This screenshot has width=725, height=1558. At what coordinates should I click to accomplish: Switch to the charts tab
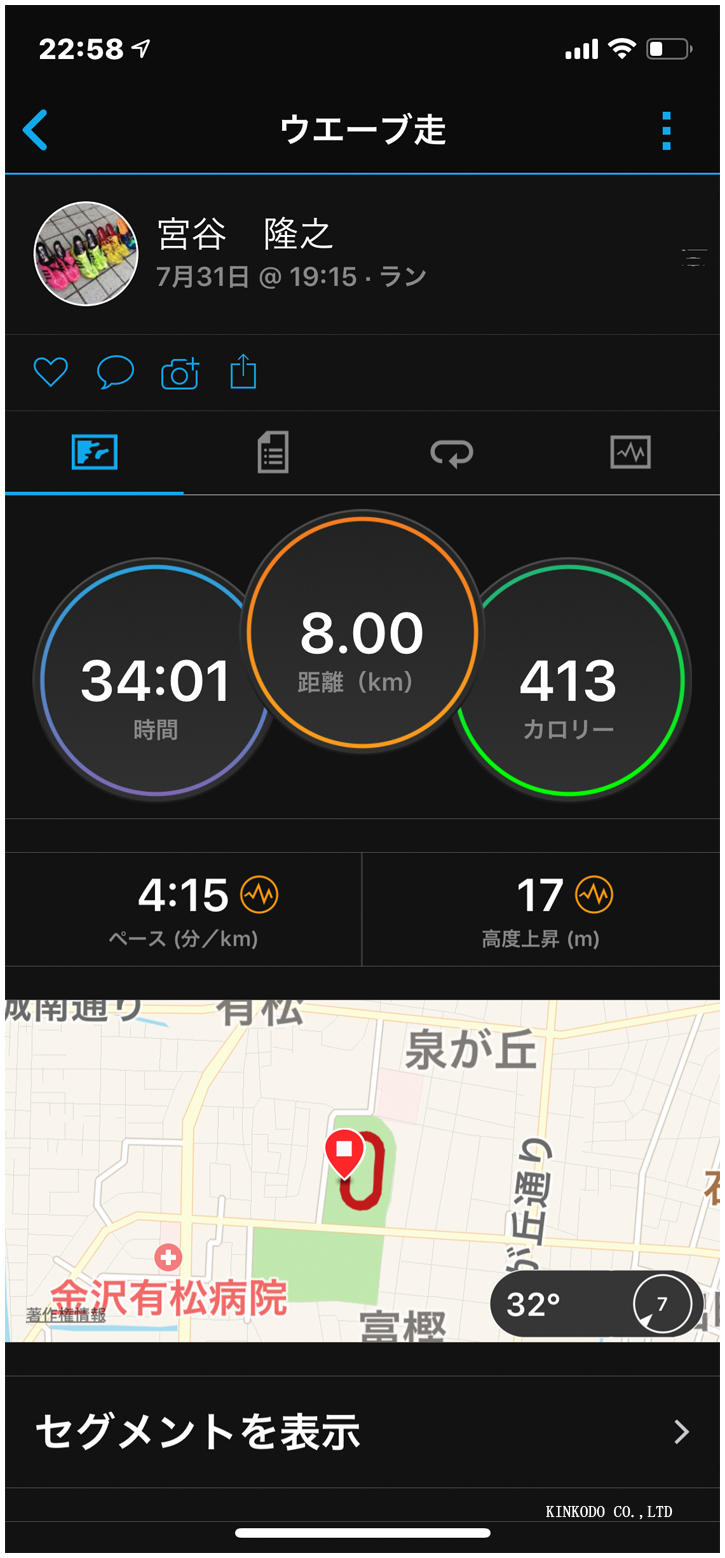(x=630, y=453)
